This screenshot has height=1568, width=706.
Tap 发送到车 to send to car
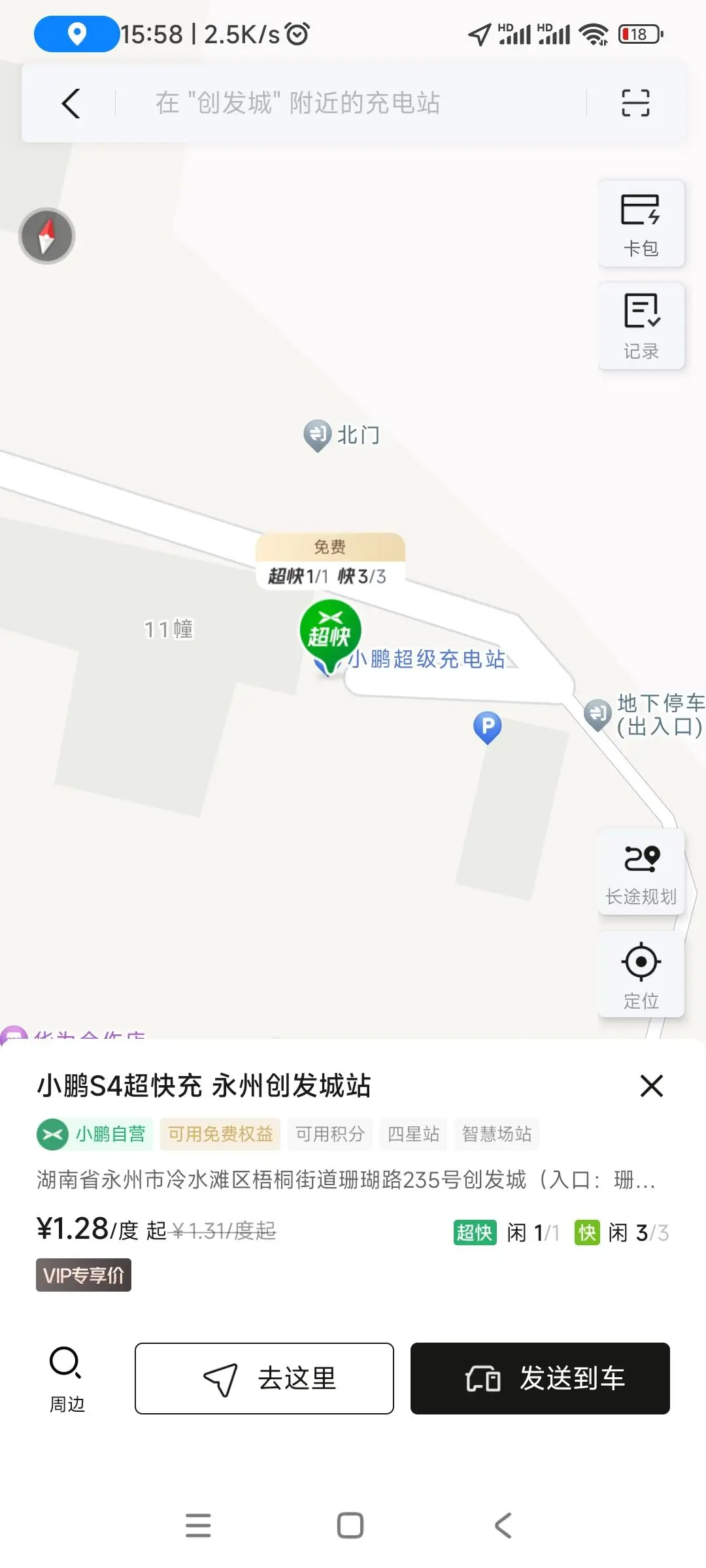pos(540,1379)
